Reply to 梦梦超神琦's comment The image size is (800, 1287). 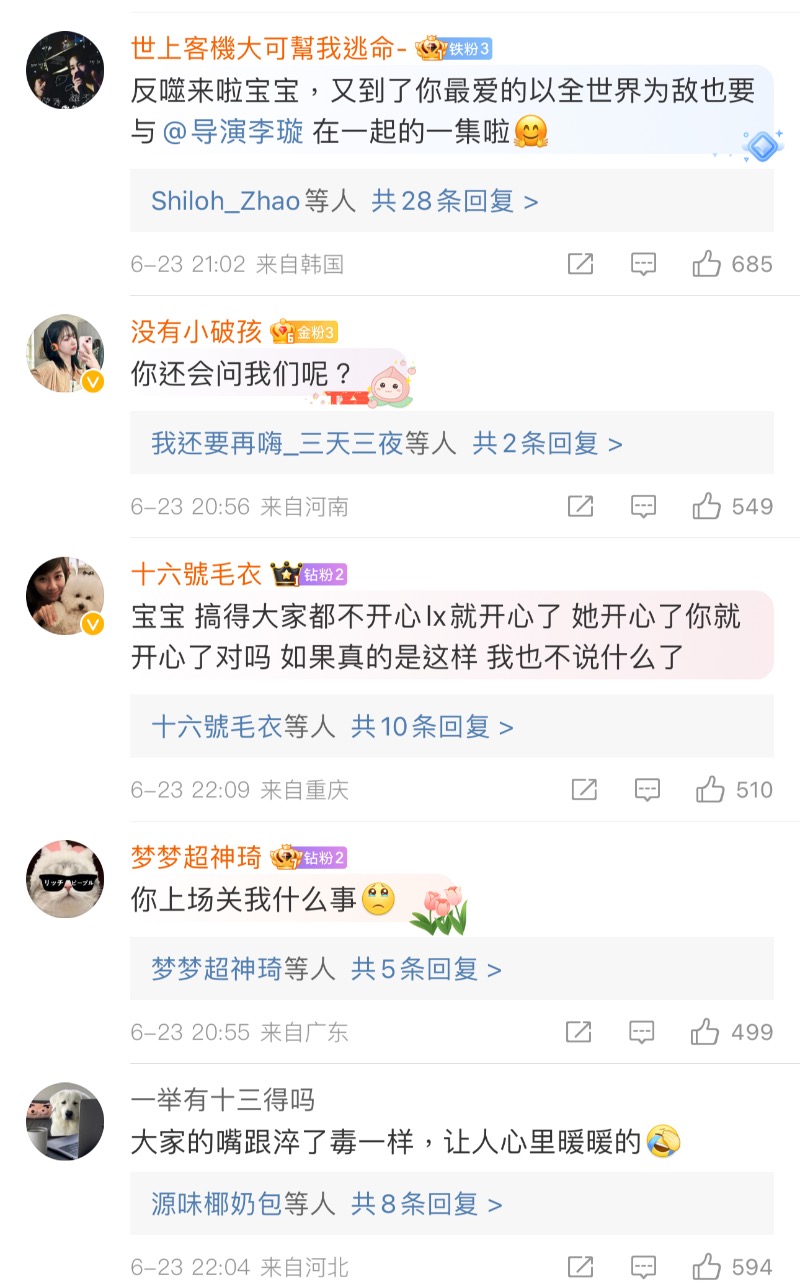click(641, 1032)
